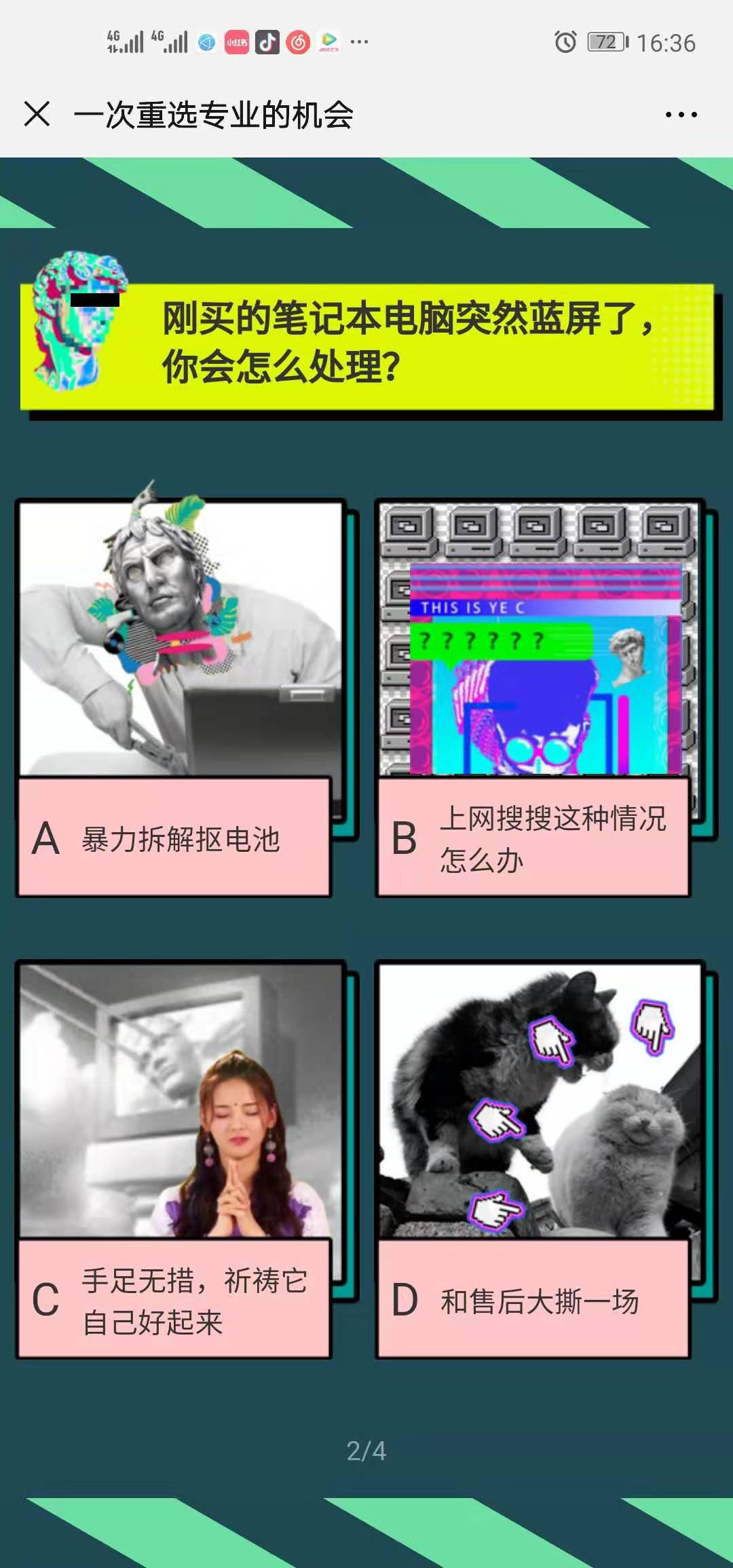This screenshot has width=733, height=1568.
Task: Open the three-dot overflow menu
Action: pos(681,115)
